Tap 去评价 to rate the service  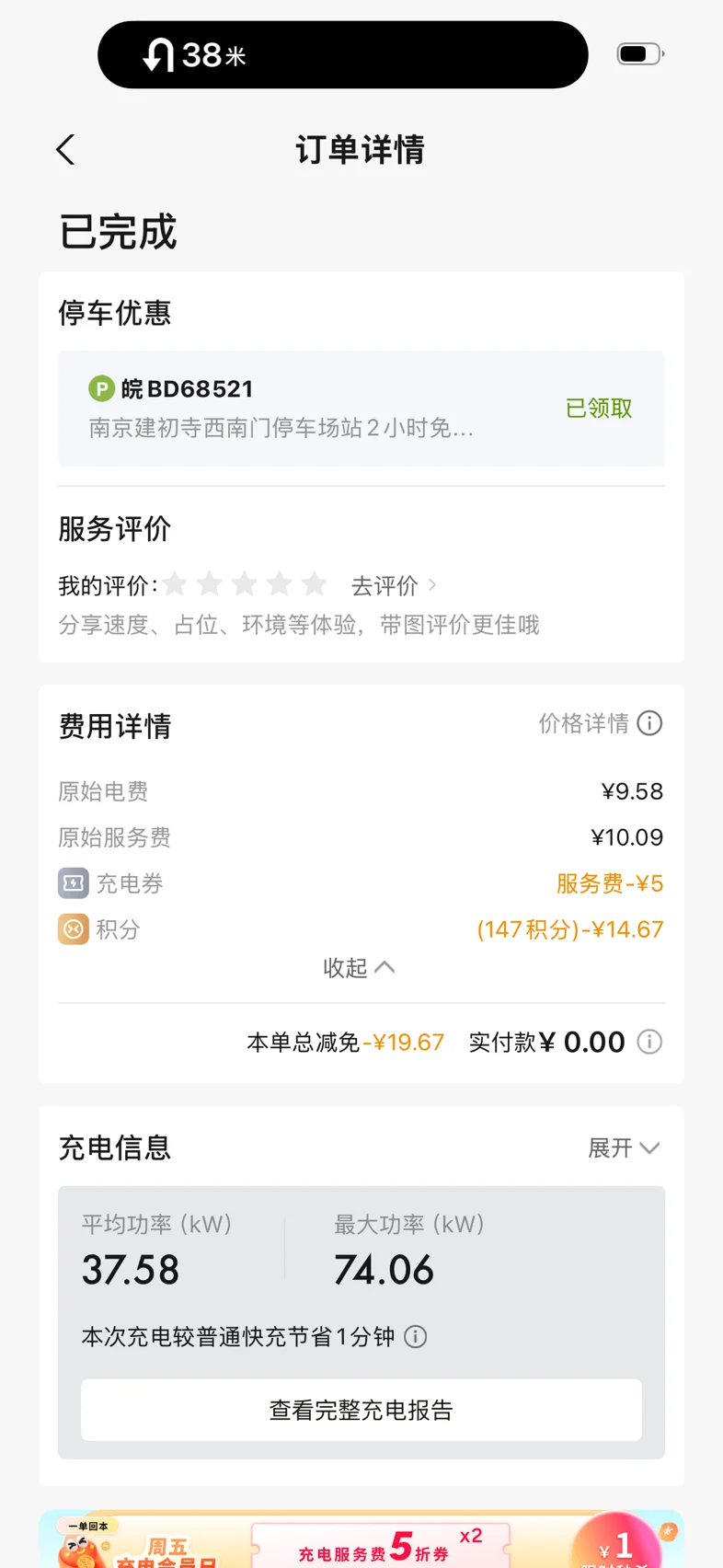coord(393,585)
